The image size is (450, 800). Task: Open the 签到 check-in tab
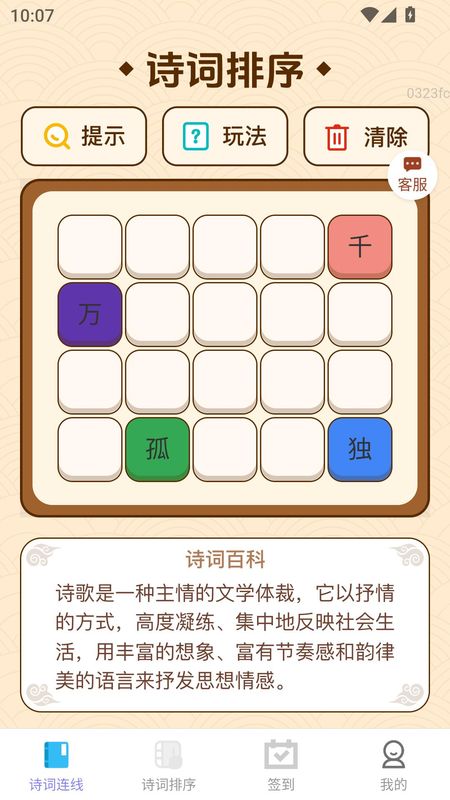coord(281,765)
